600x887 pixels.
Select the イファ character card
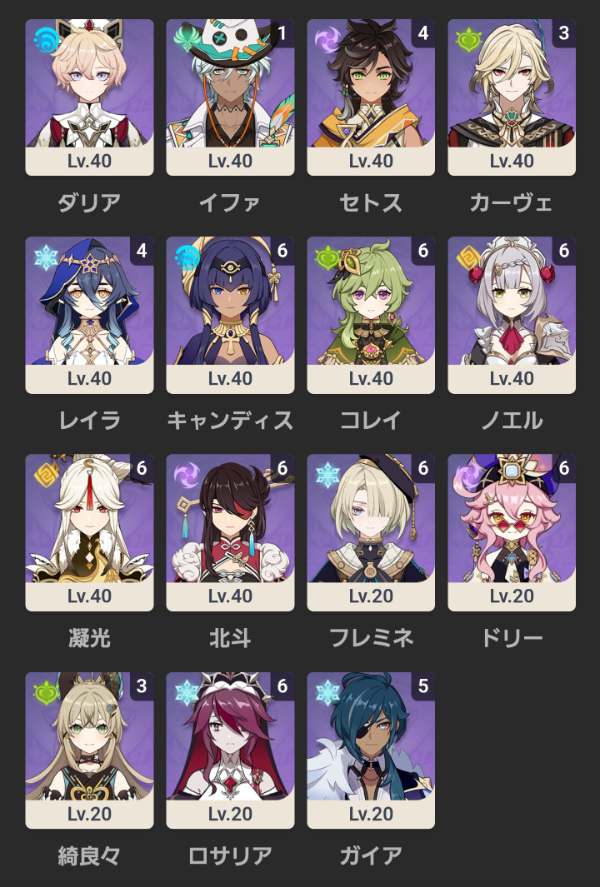(230, 97)
